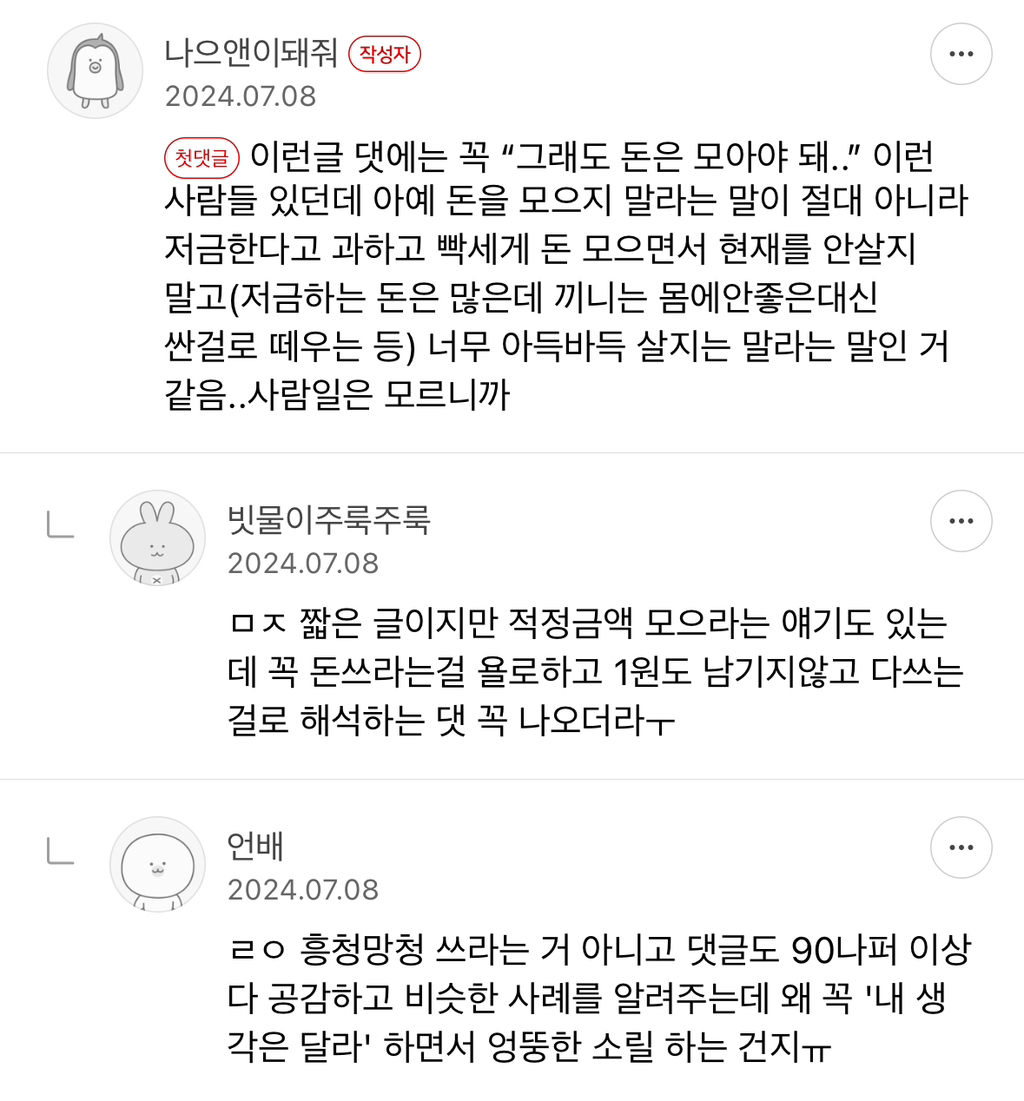Click the penguin profile avatar of 나으앤이돼줘
The height and width of the screenshot is (1101, 1024).
pyautogui.click(x=95, y=70)
